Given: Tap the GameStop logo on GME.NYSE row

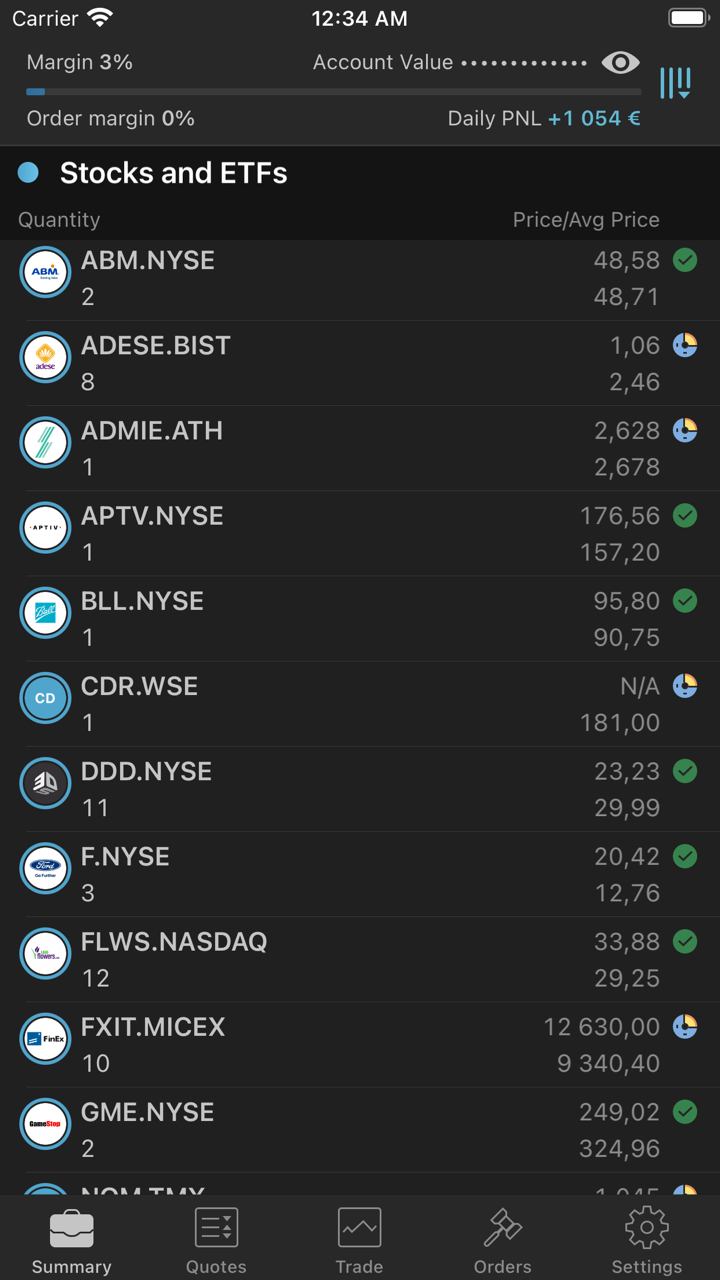Looking at the screenshot, I should pyautogui.click(x=45, y=1124).
